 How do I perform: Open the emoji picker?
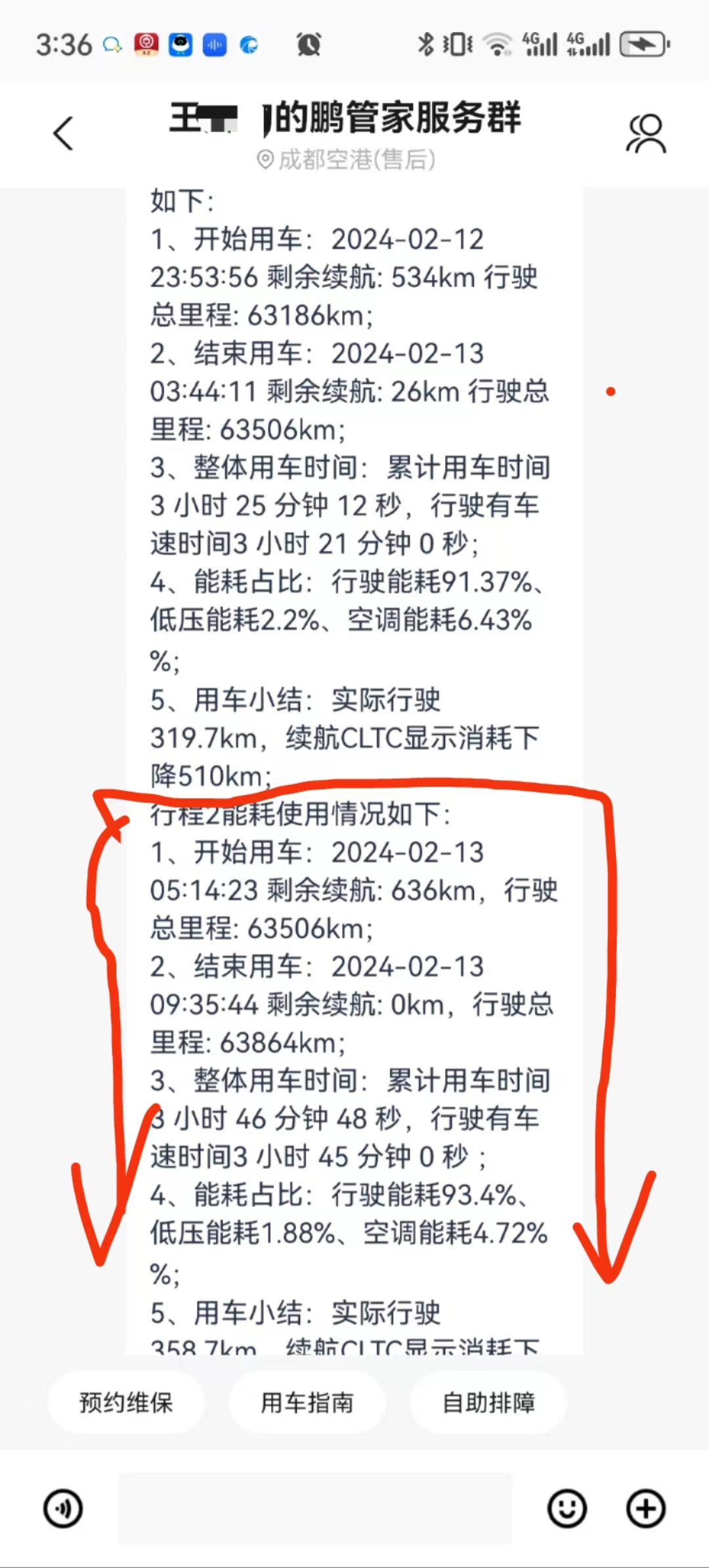567,1508
